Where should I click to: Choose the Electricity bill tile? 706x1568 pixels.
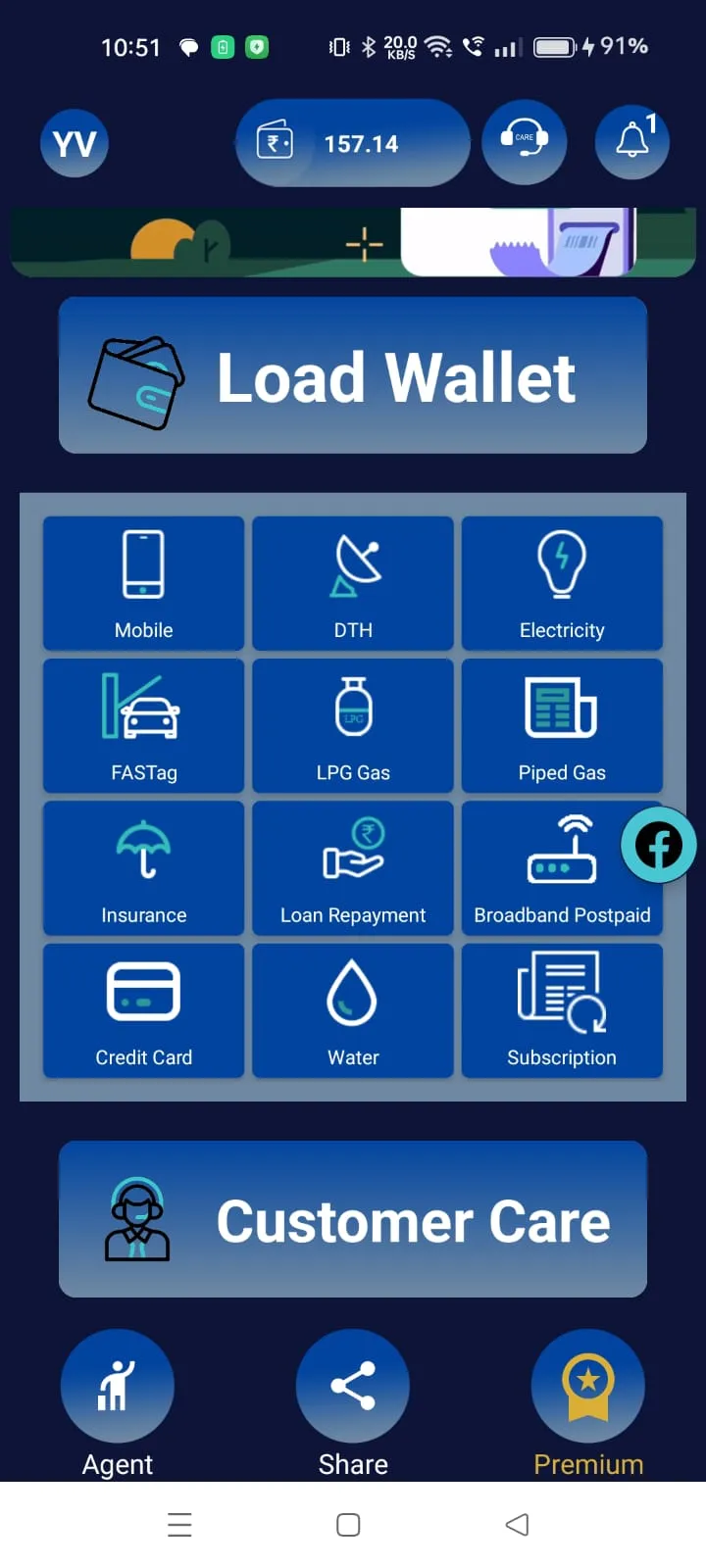(x=562, y=583)
